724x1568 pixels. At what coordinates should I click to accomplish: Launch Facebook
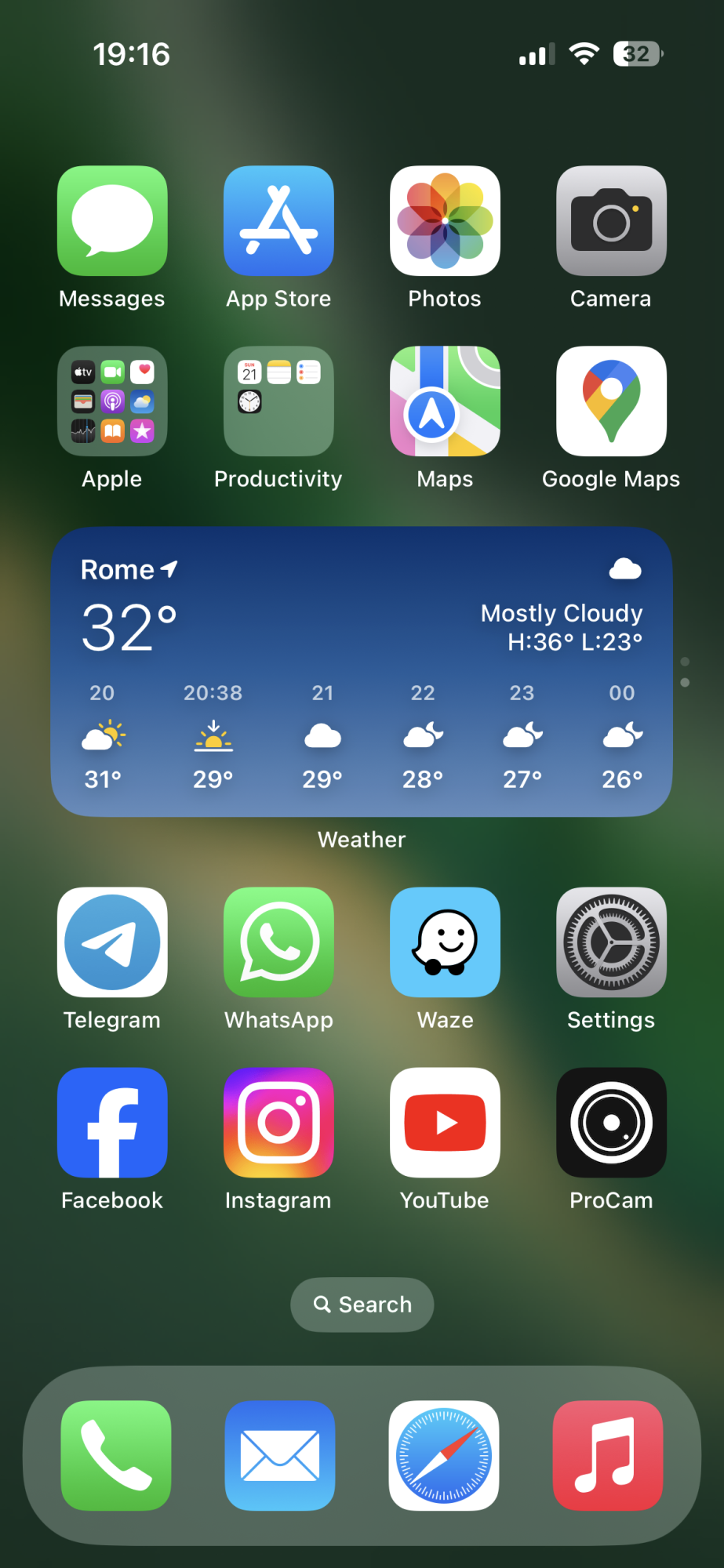click(x=112, y=1122)
